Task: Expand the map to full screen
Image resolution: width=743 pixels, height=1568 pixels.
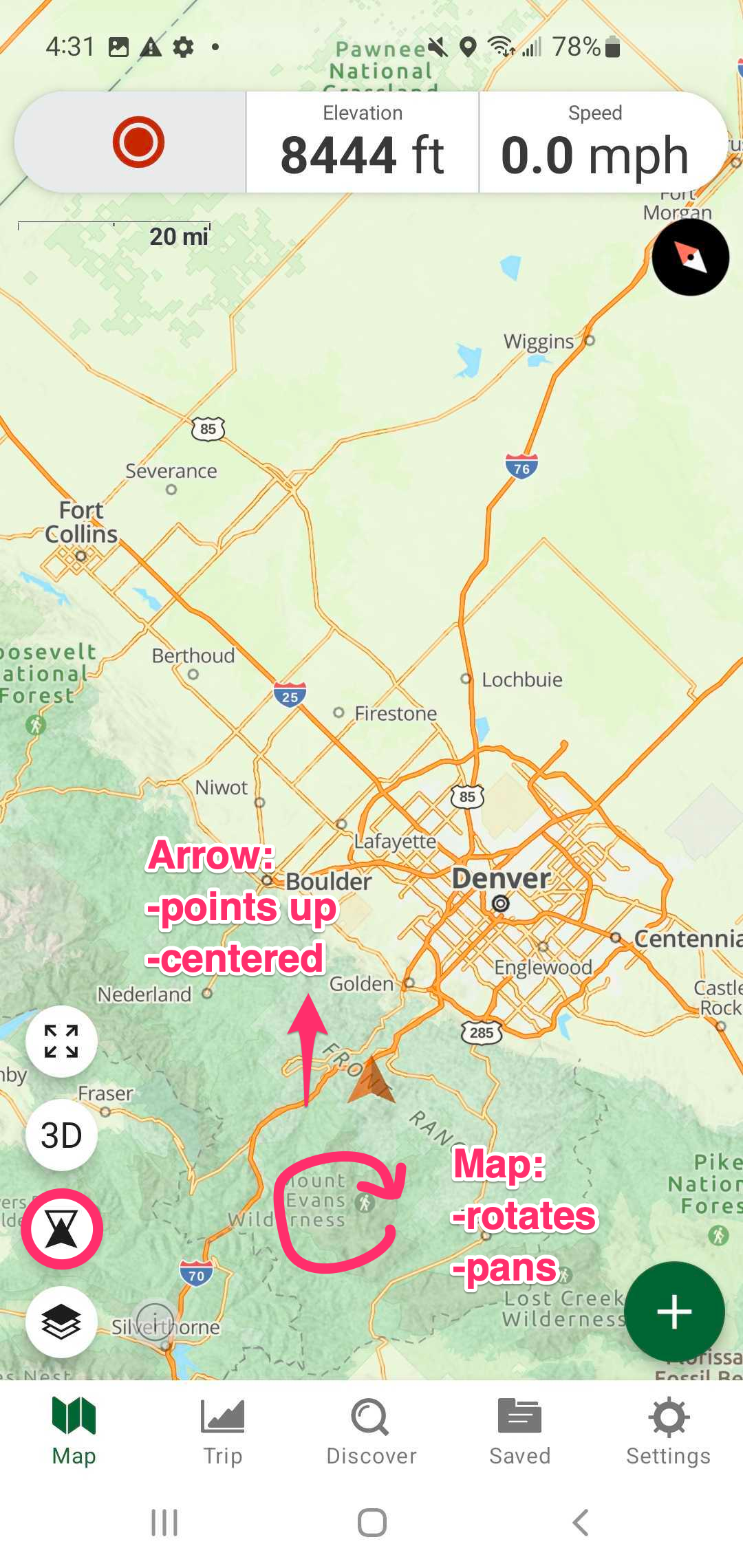Action: click(61, 1041)
